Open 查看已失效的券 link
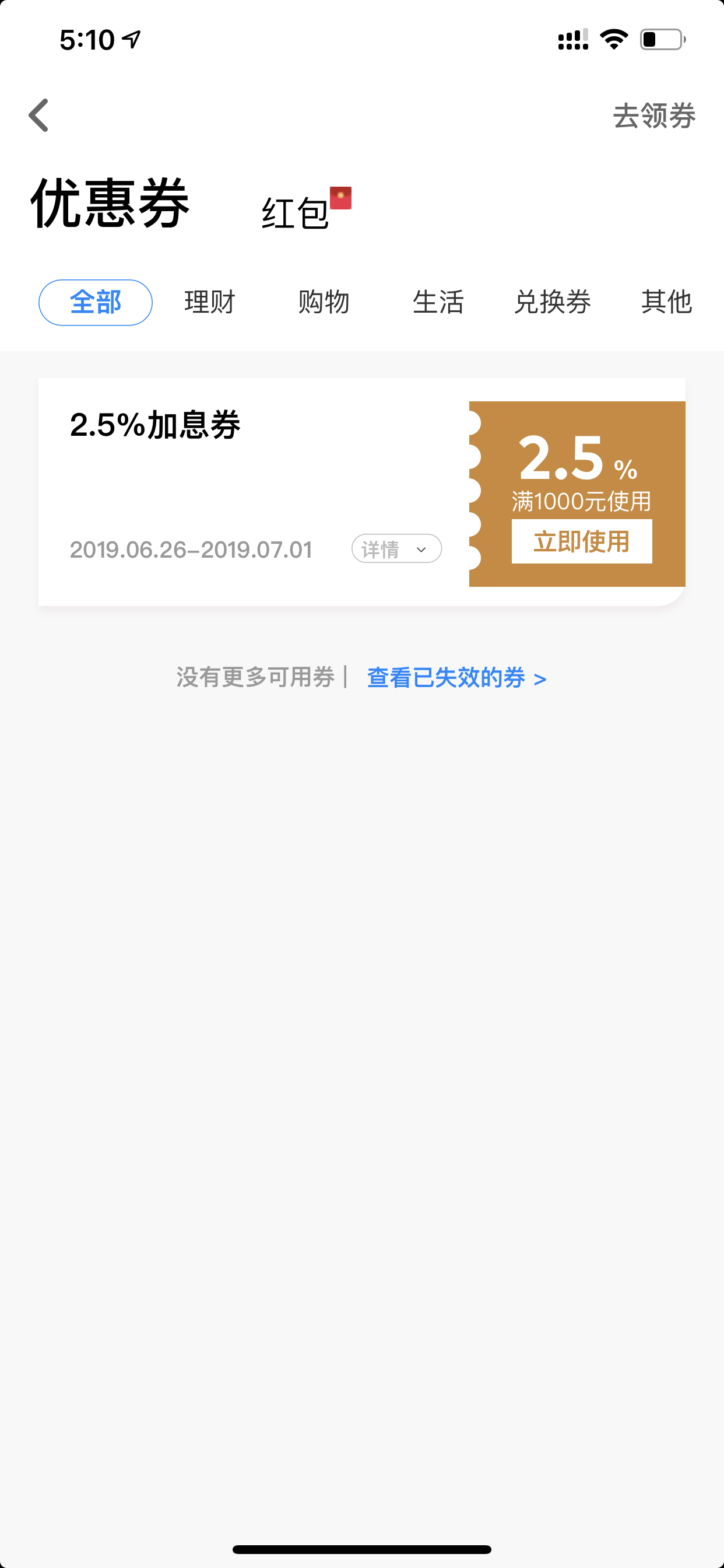The height and width of the screenshot is (1568, 724). (x=456, y=678)
